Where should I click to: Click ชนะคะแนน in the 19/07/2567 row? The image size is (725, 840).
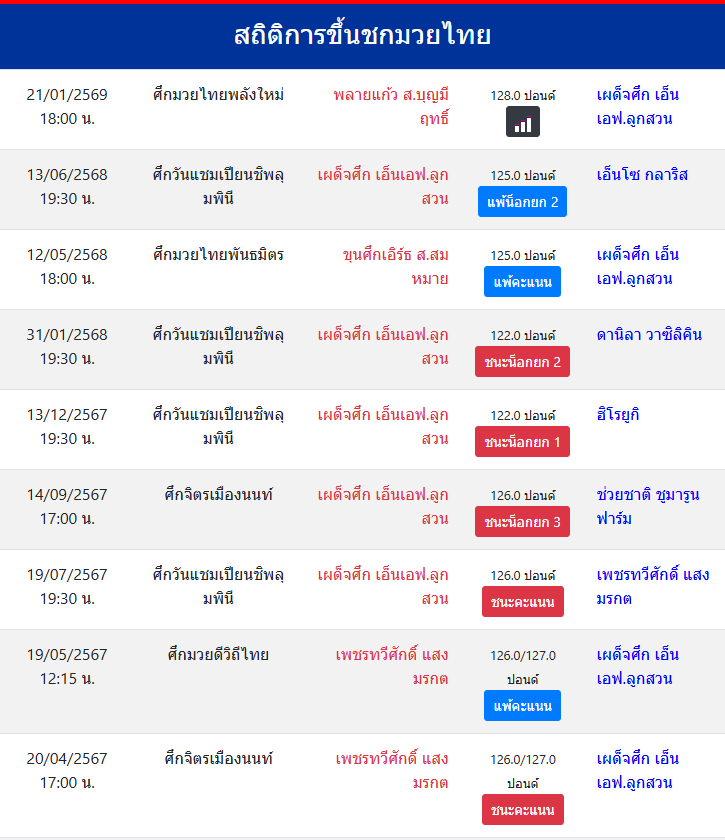[522, 601]
